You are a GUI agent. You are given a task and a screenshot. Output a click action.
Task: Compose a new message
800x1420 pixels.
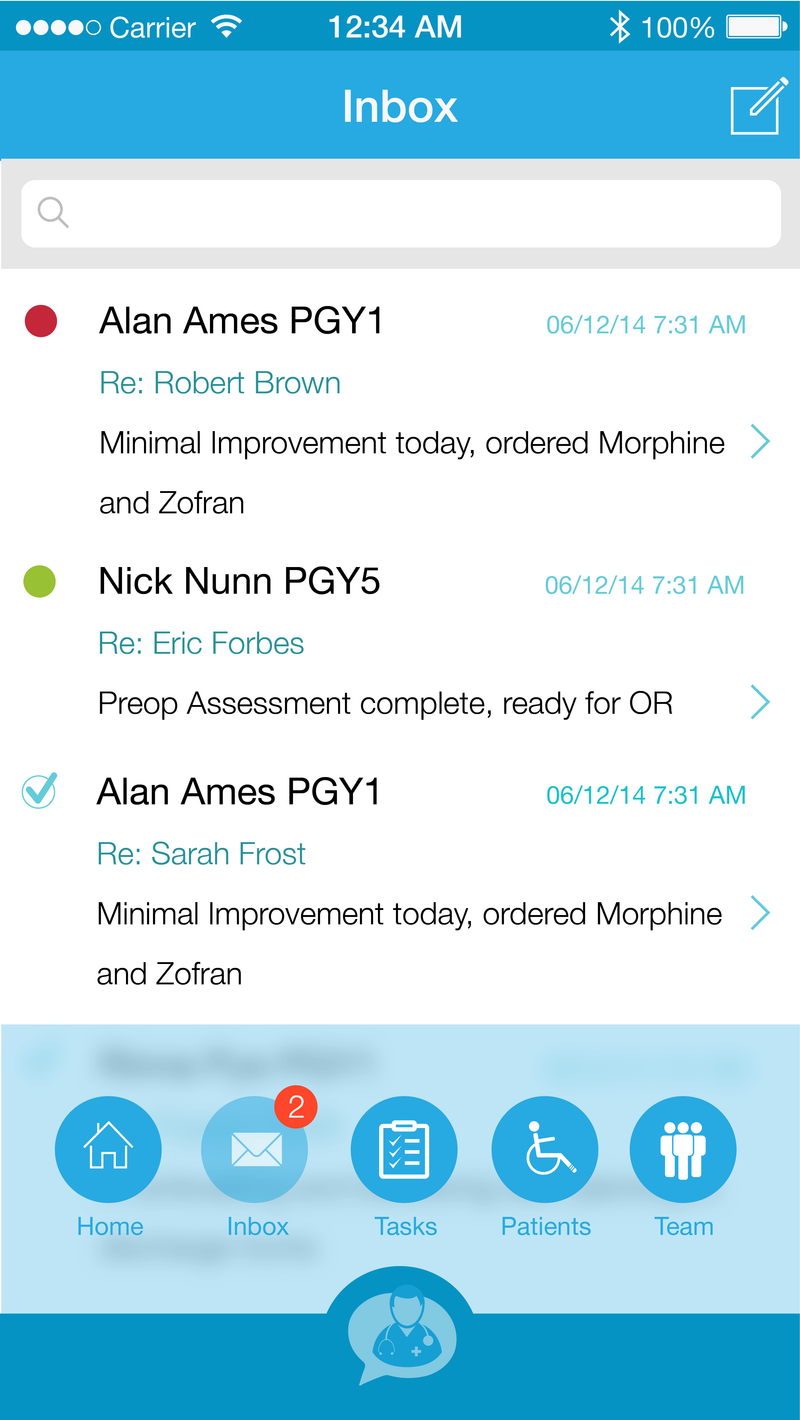(x=758, y=106)
